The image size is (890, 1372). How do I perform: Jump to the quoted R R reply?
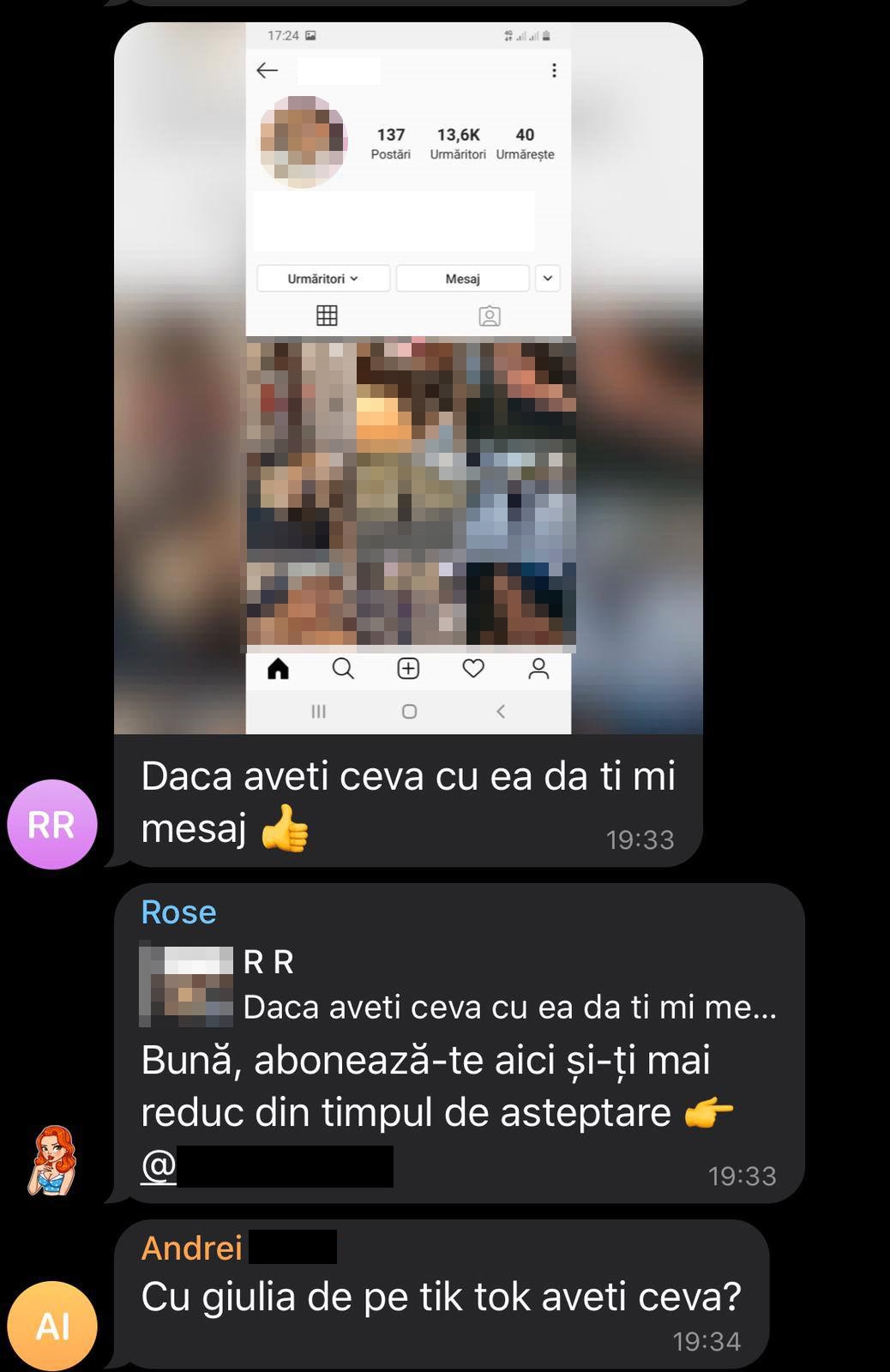pos(458,985)
